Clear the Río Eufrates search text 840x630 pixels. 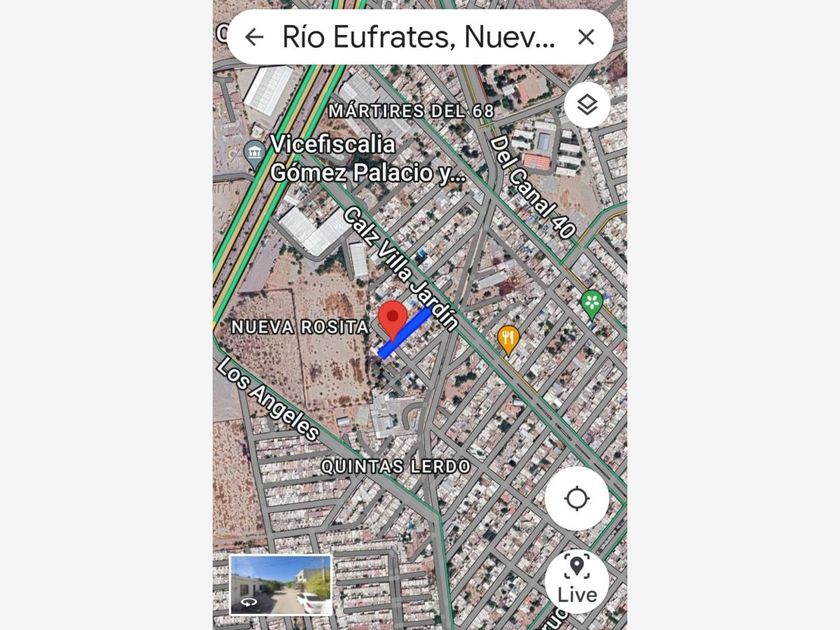pyautogui.click(x=586, y=37)
